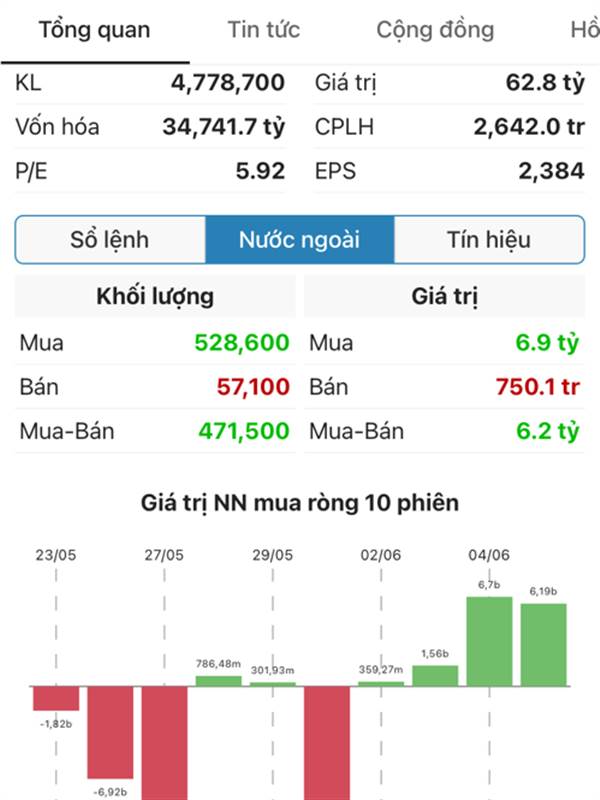Select the Nước ngoài segment
The height and width of the screenshot is (800, 600).
(300, 240)
